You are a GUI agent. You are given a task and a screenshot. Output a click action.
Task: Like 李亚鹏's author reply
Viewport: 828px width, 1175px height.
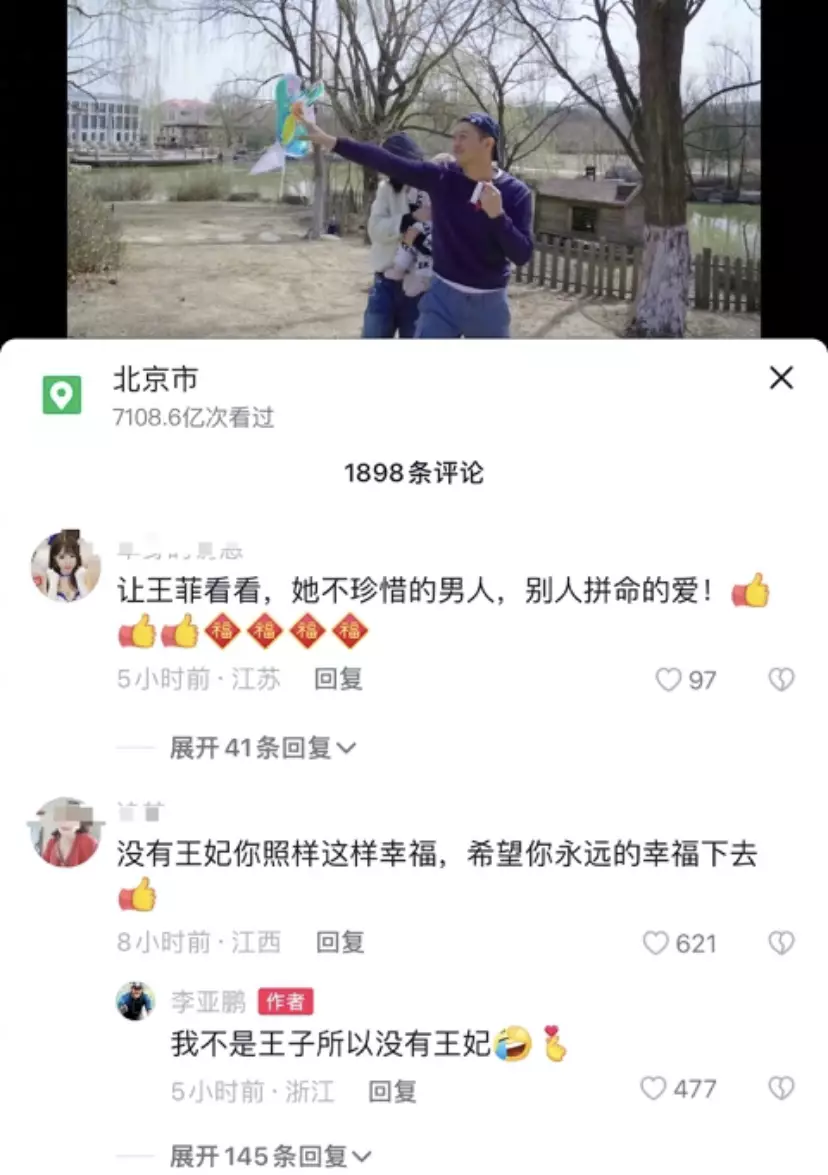click(654, 1088)
